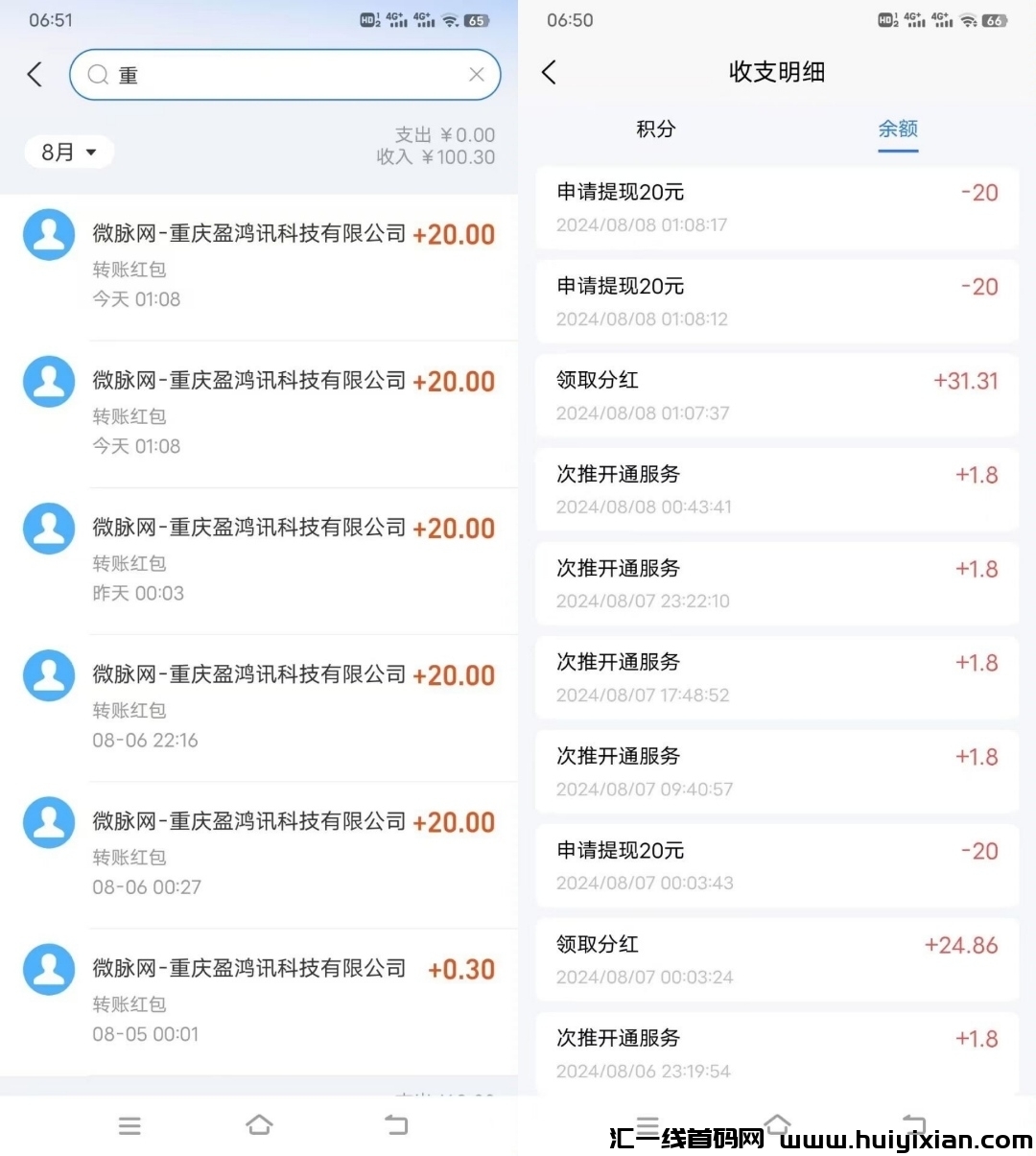This screenshot has width=1036, height=1156.
Task: Tap the return arrow icon in the bottom navigation
Action: tap(396, 1123)
